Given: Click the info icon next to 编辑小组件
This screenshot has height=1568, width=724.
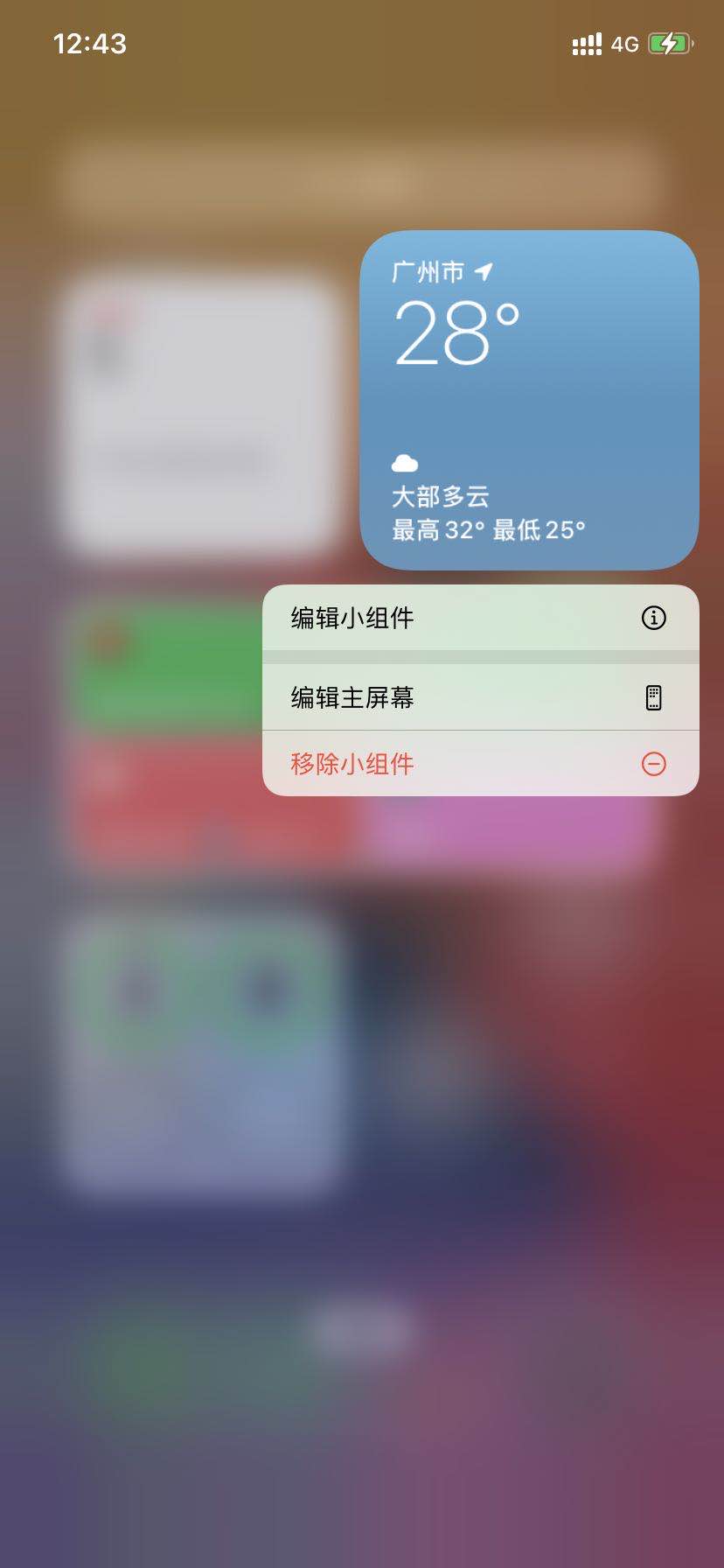Looking at the screenshot, I should click(x=655, y=618).
